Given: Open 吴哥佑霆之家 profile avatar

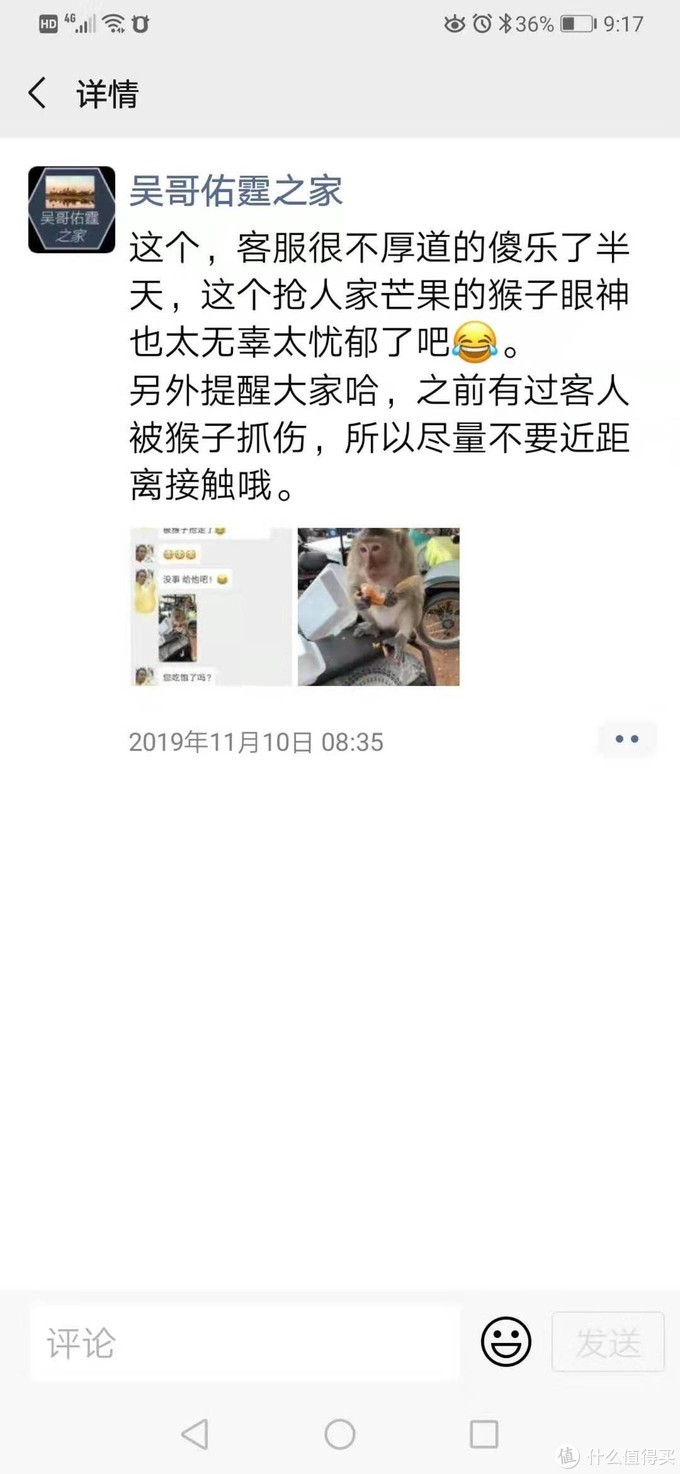Looking at the screenshot, I should [x=72, y=209].
